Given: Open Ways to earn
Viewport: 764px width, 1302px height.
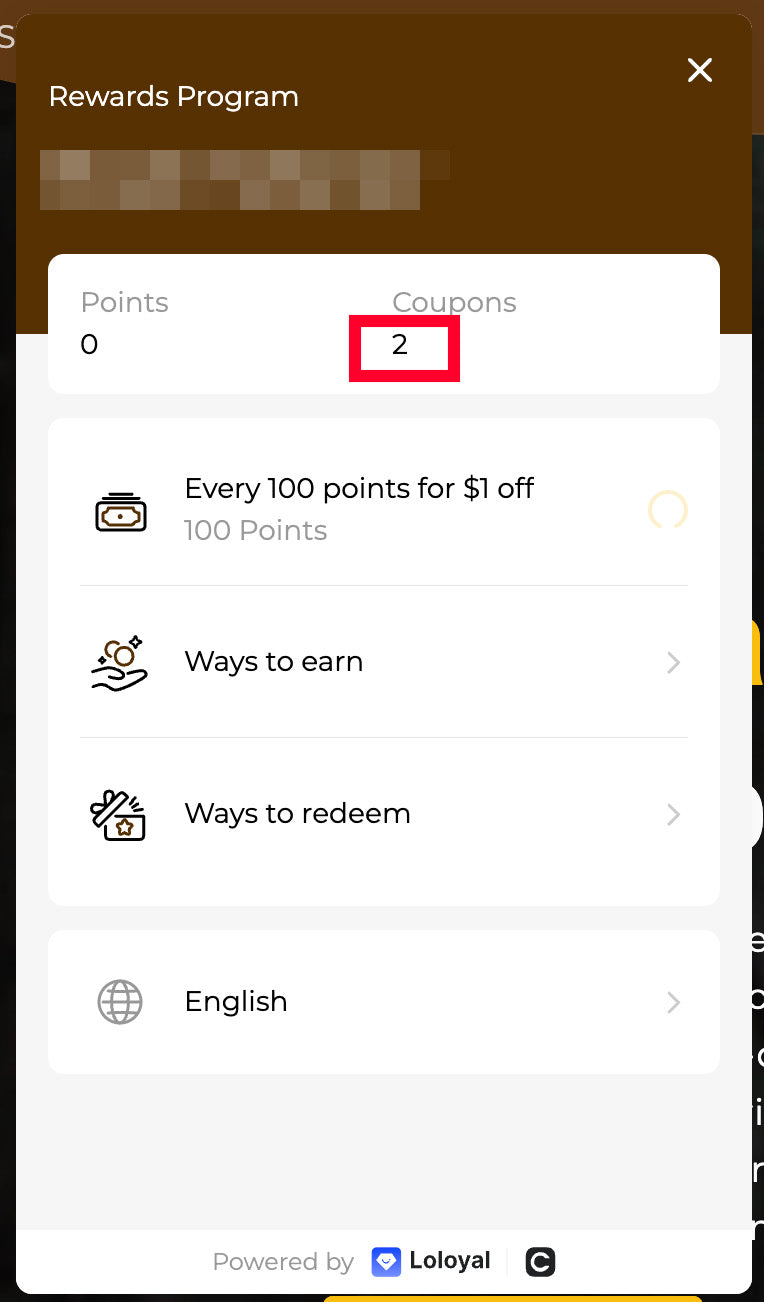Looking at the screenshot, I should [x=383, y=662].
